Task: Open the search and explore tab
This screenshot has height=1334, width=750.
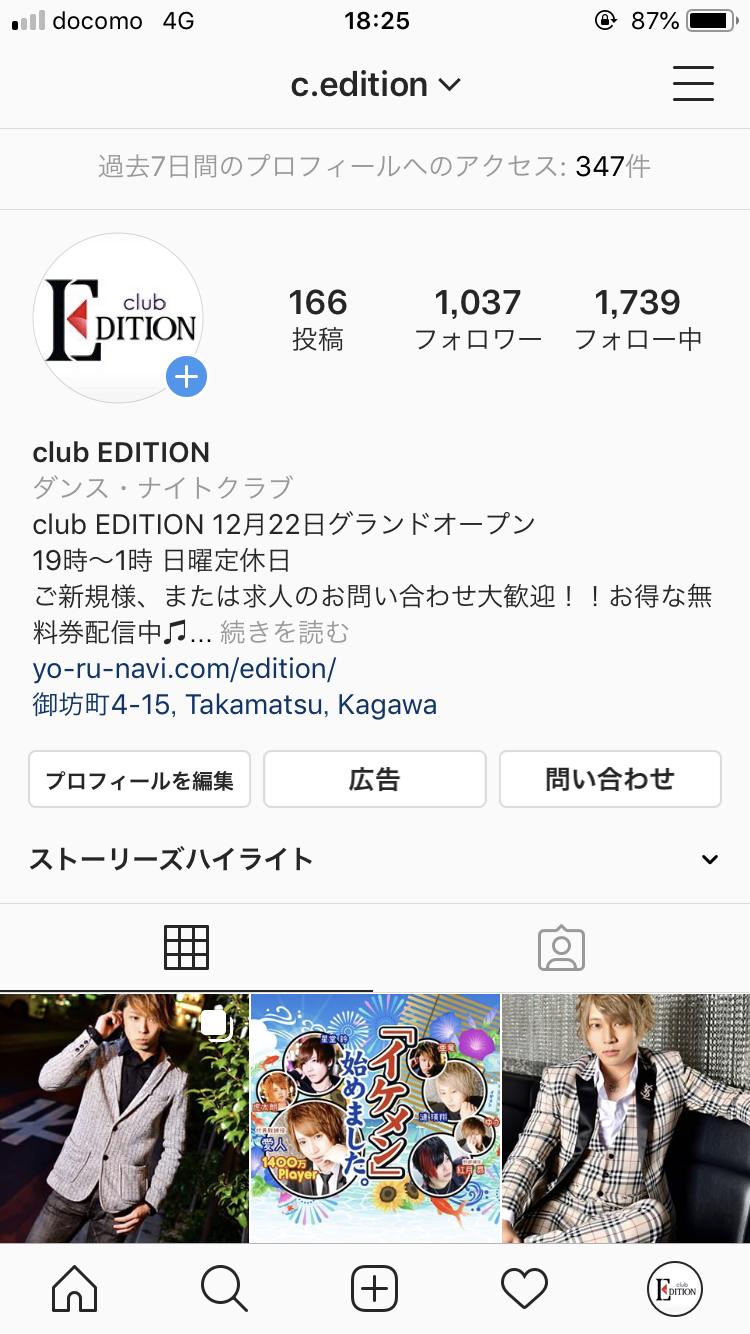Action: point(224,1290)
